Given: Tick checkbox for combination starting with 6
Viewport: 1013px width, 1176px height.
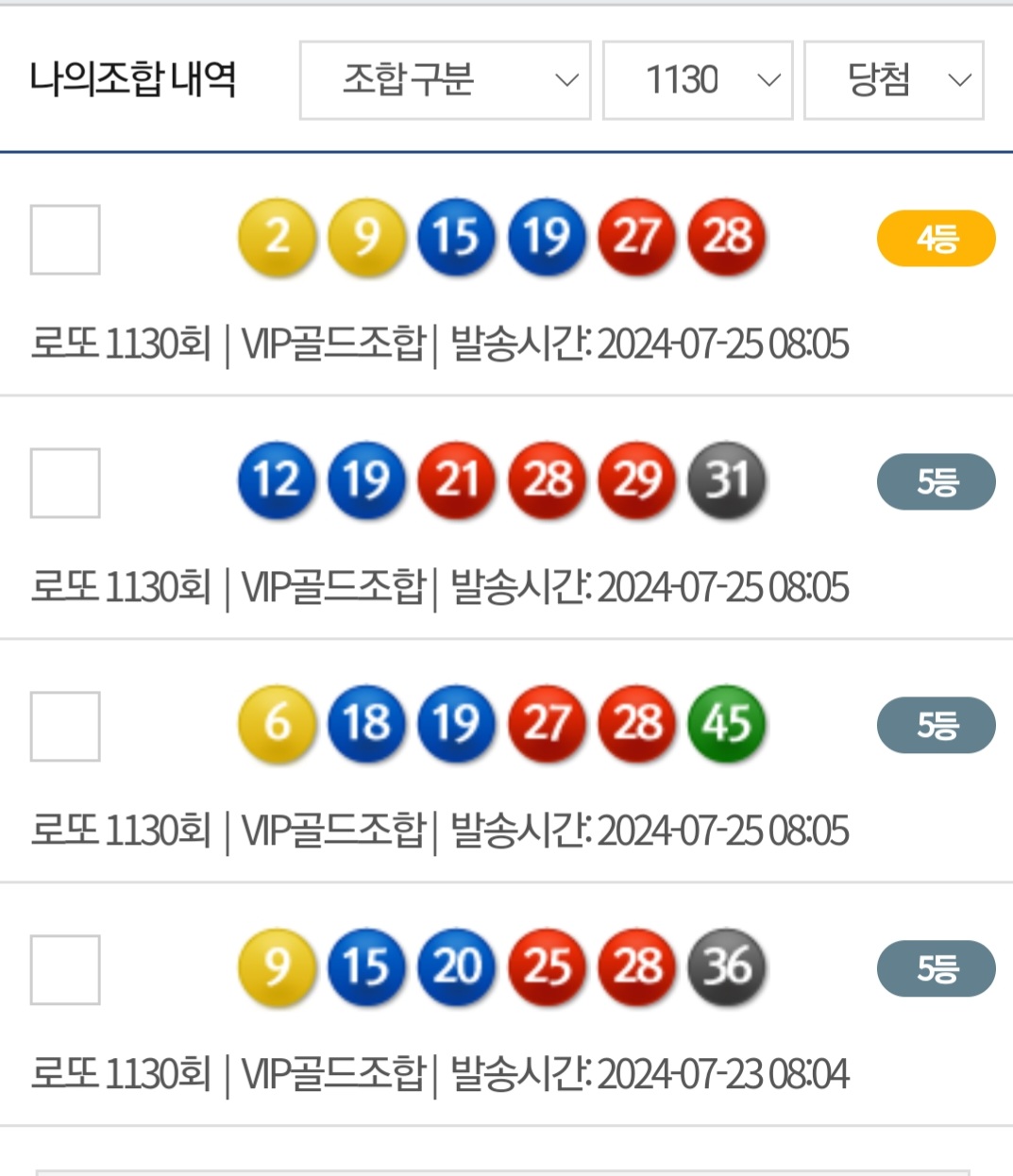Looking at the screenshot, I should (65, 727).
